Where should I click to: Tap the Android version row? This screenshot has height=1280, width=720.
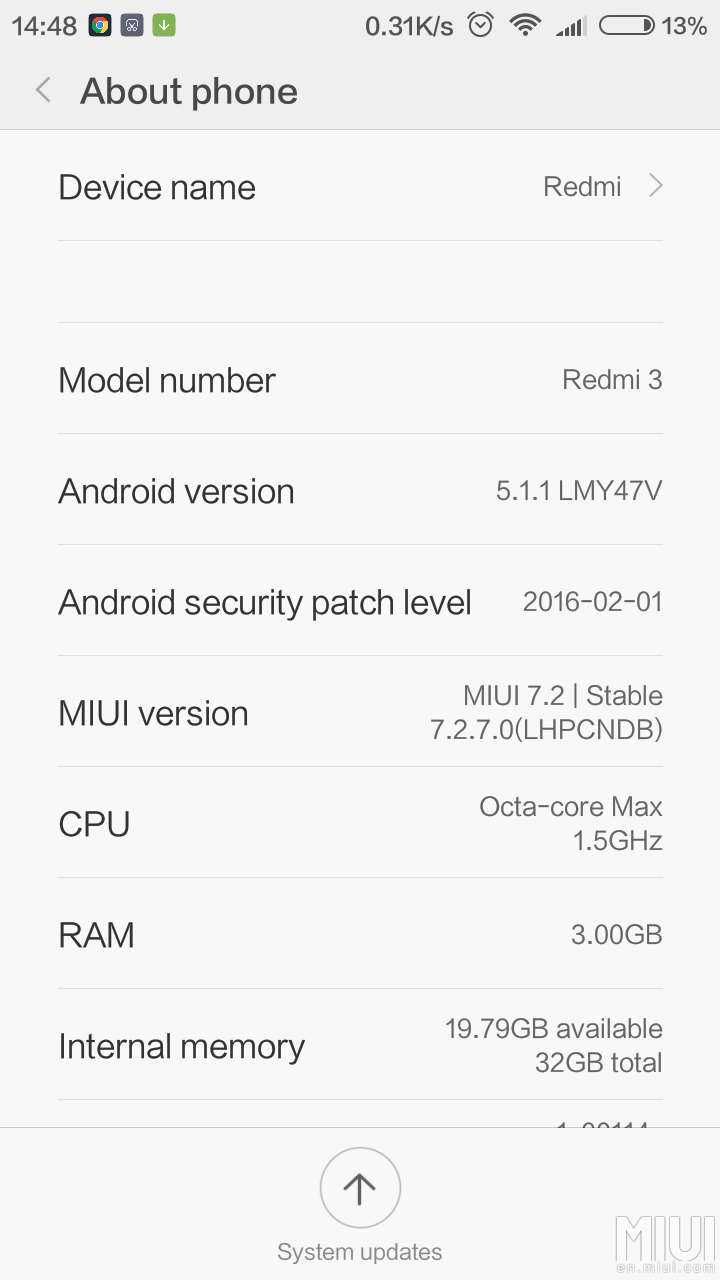point(360,491)
